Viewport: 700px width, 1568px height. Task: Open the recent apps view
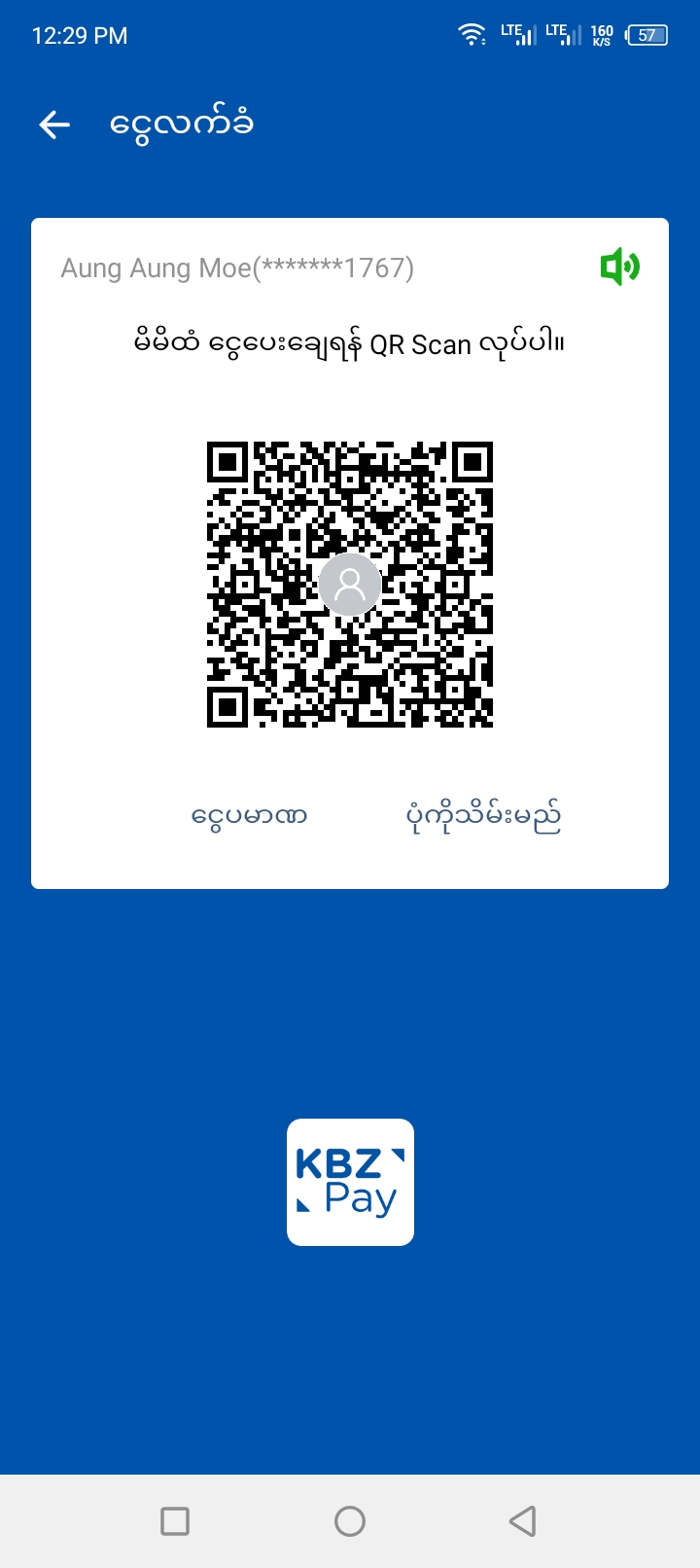click(175, 1520)
